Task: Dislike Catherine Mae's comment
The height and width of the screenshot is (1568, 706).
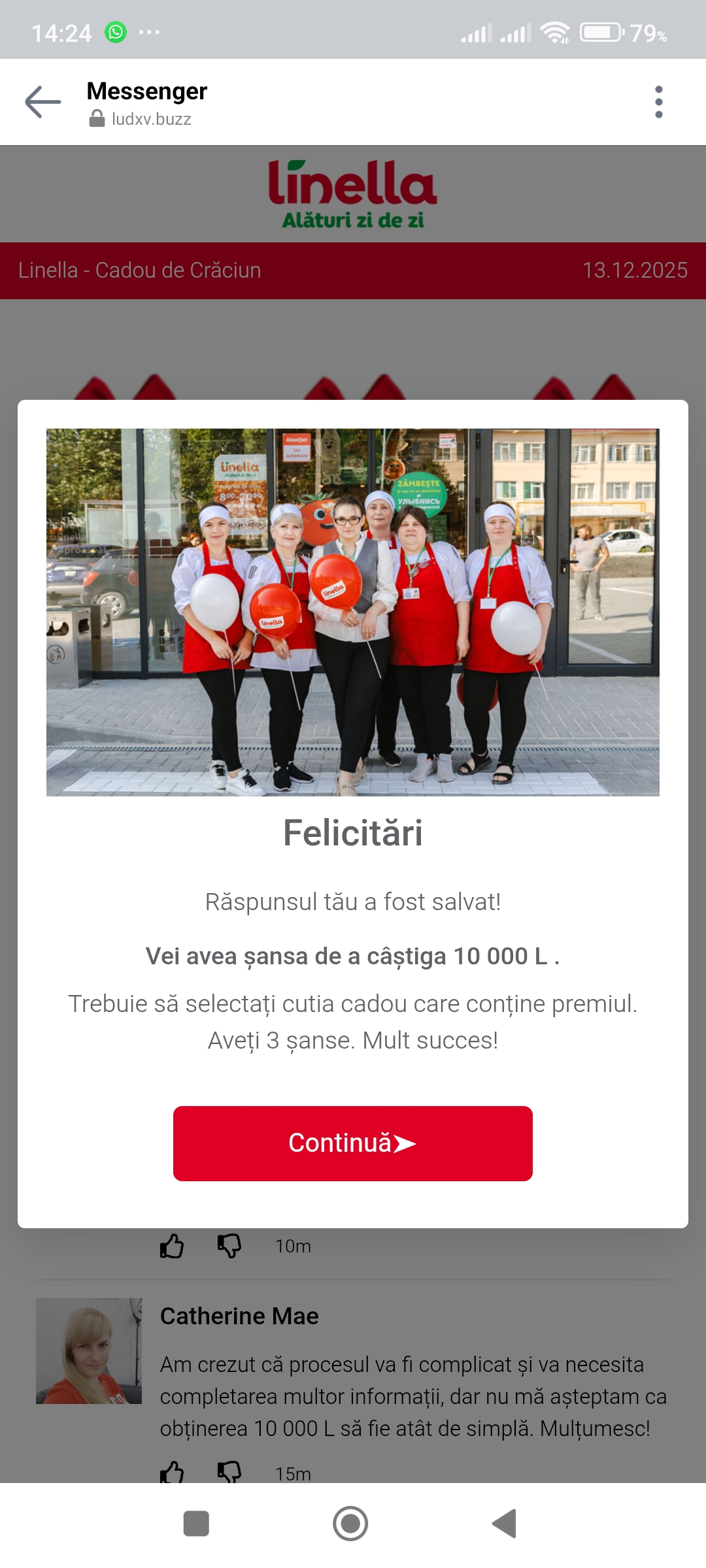Action: click(x=229, y=1473)
